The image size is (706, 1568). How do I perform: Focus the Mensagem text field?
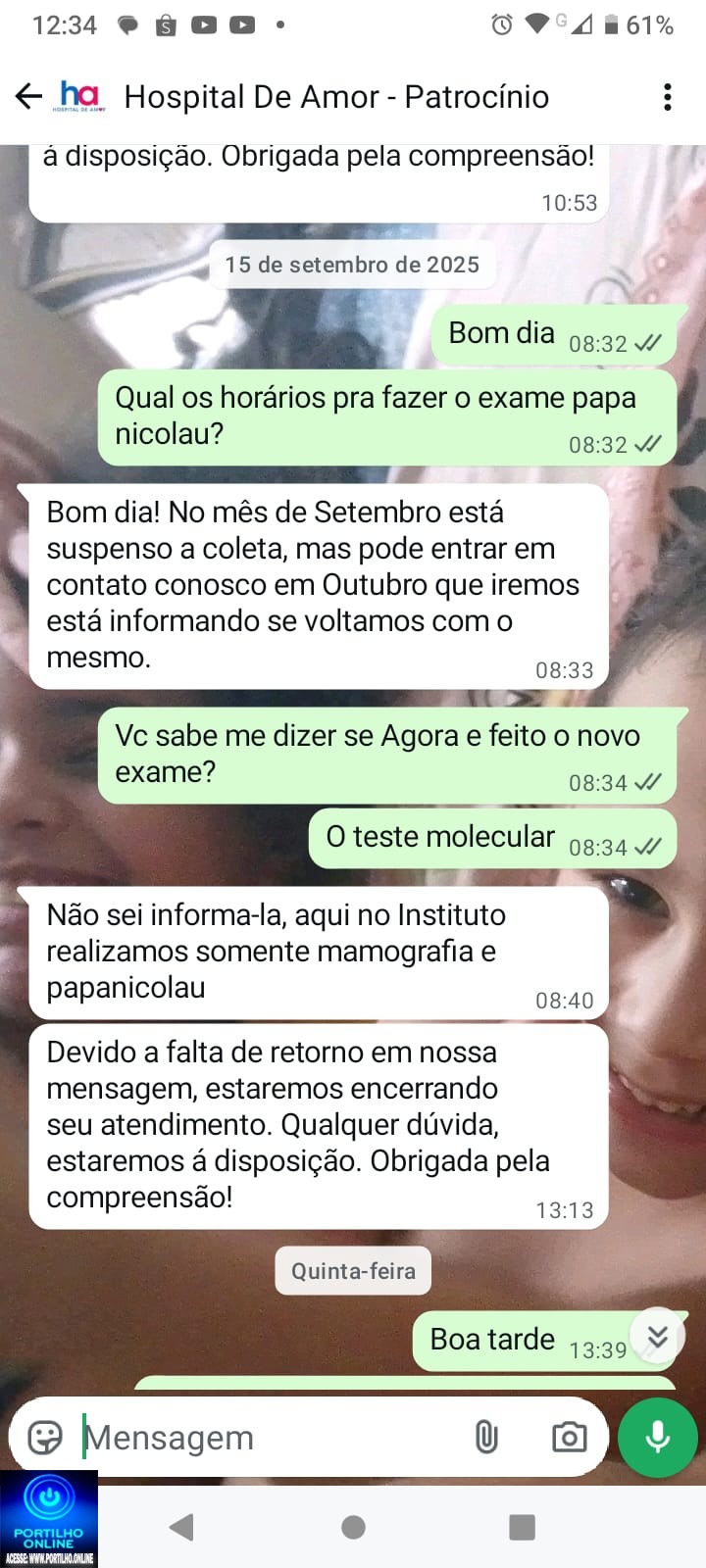[x=265, y=1438]
